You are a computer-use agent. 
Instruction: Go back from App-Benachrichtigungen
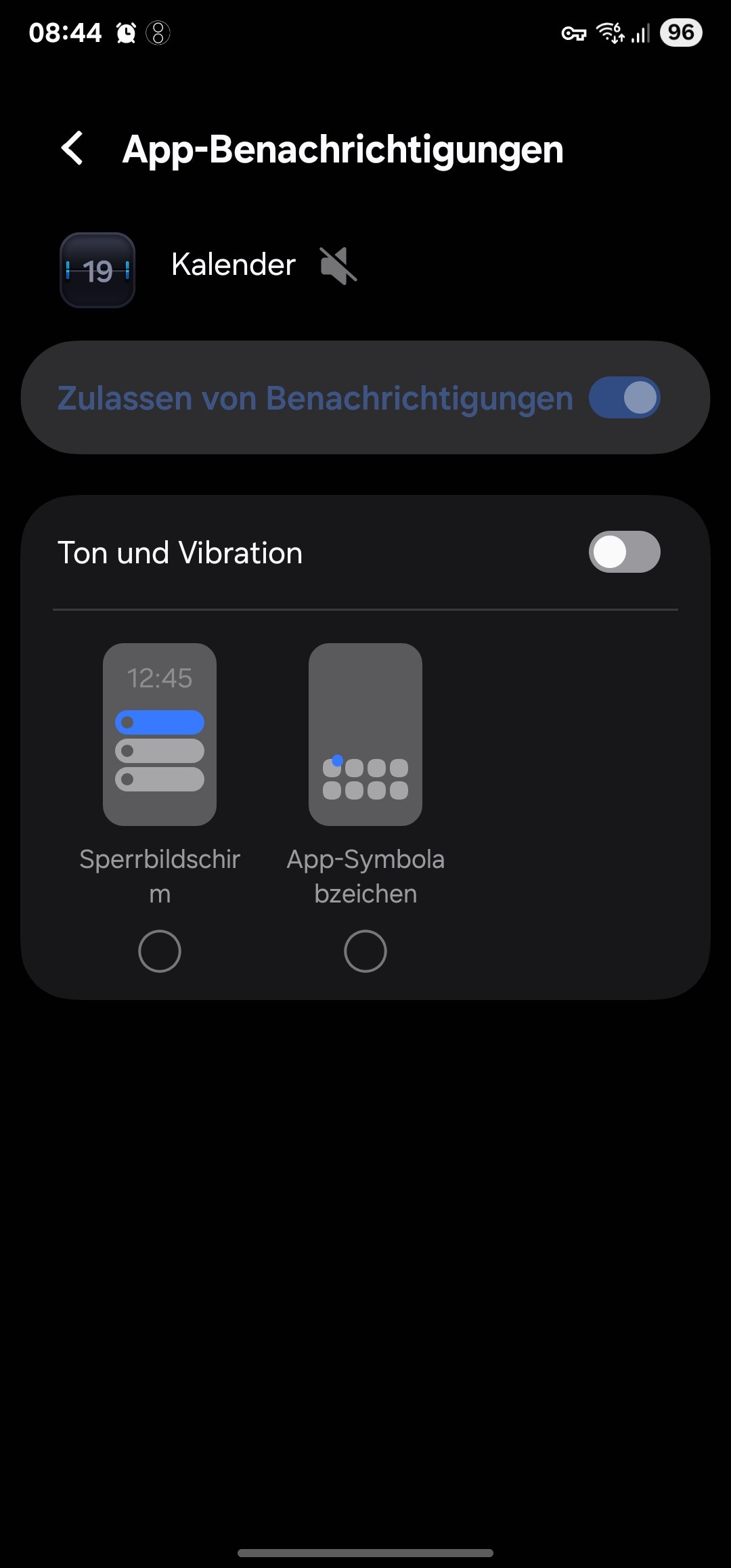72,148
